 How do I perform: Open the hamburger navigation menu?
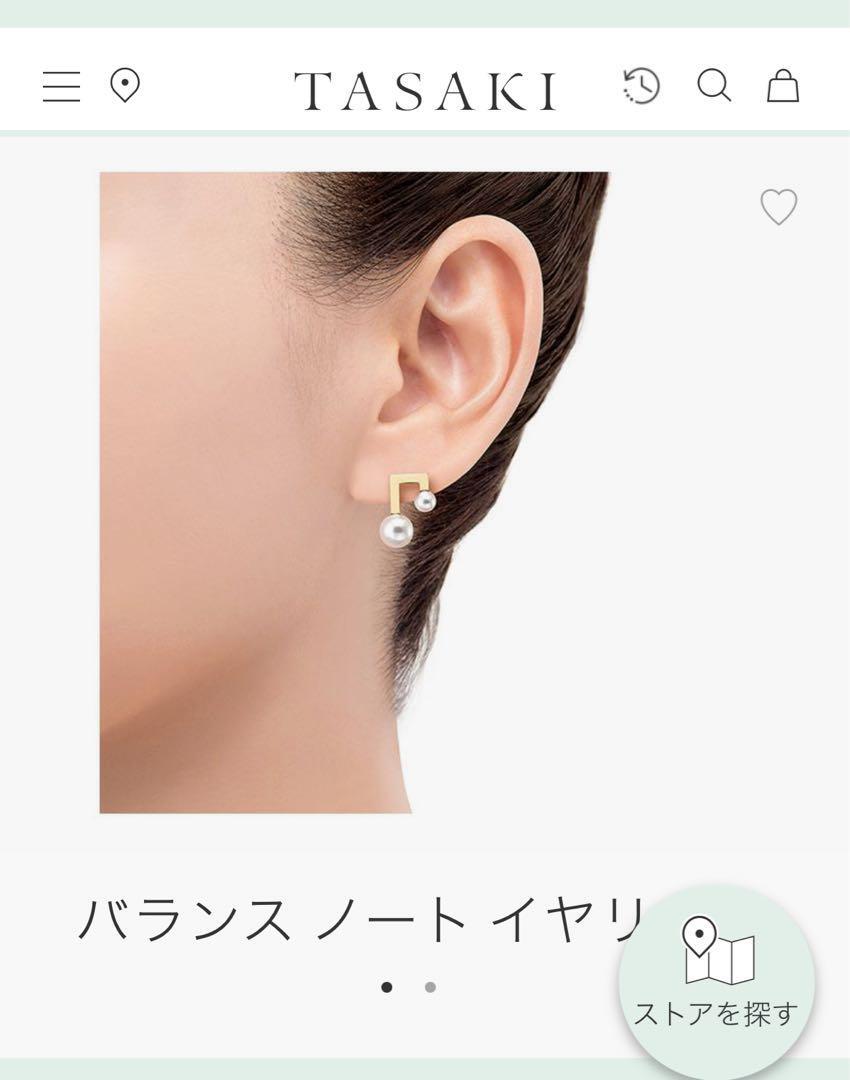(63, 88)
